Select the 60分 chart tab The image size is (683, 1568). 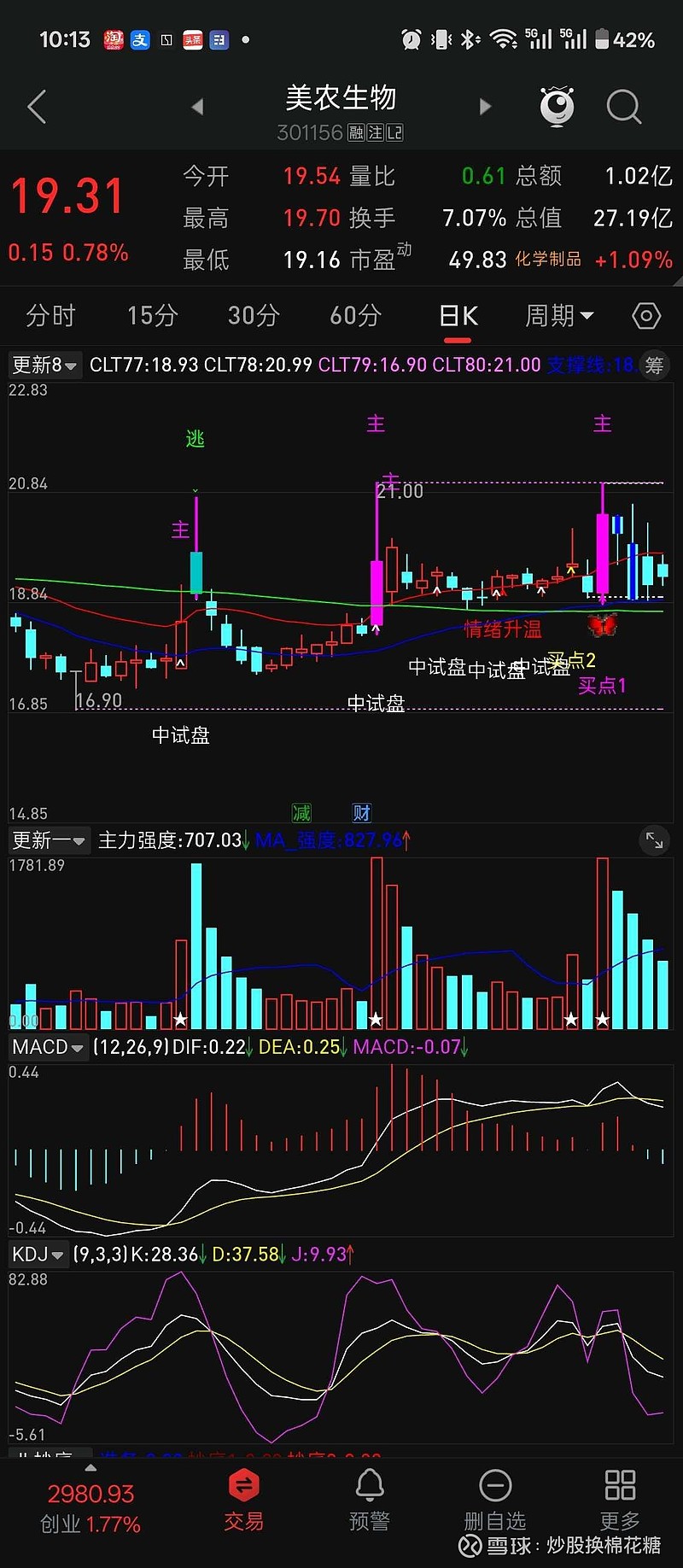[355, 316]
